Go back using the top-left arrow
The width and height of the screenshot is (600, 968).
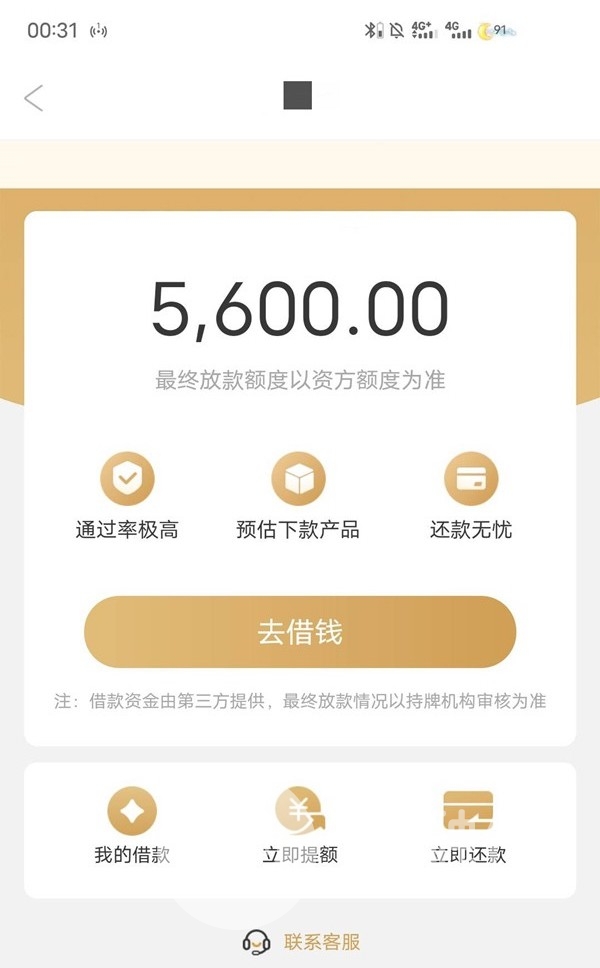tap(34, 98)
